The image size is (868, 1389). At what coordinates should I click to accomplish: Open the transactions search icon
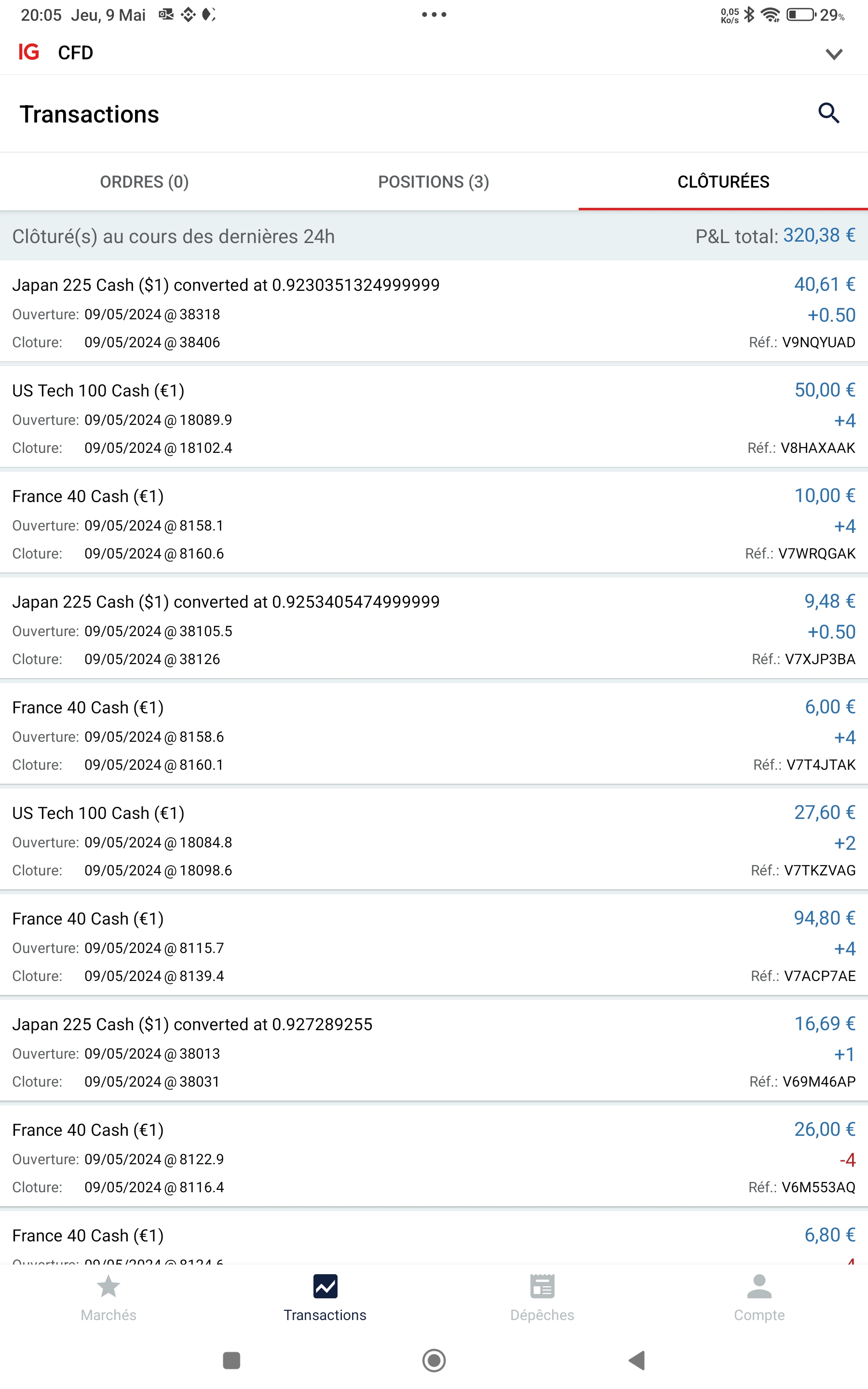click(x=828, y=114)
